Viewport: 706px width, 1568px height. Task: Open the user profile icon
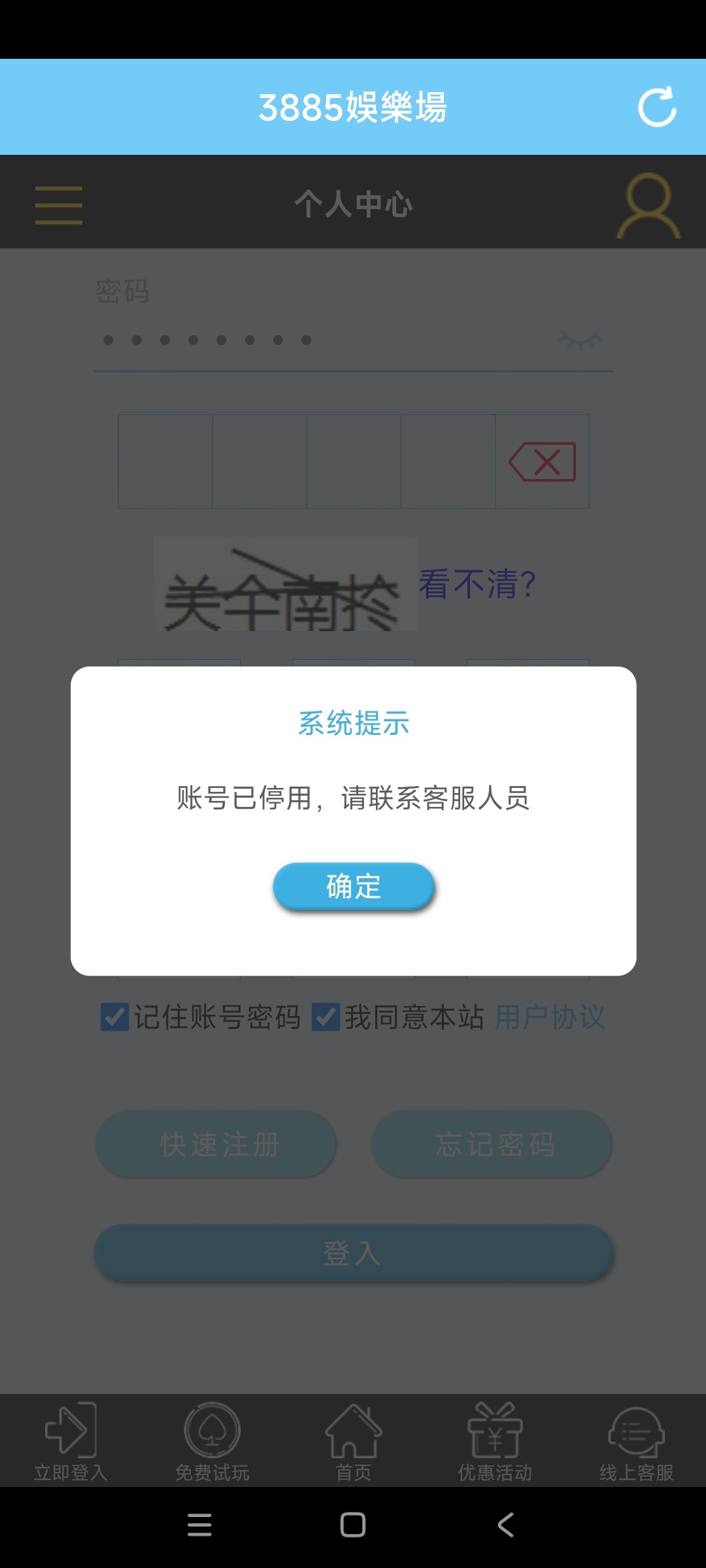(x=648, y=204)
